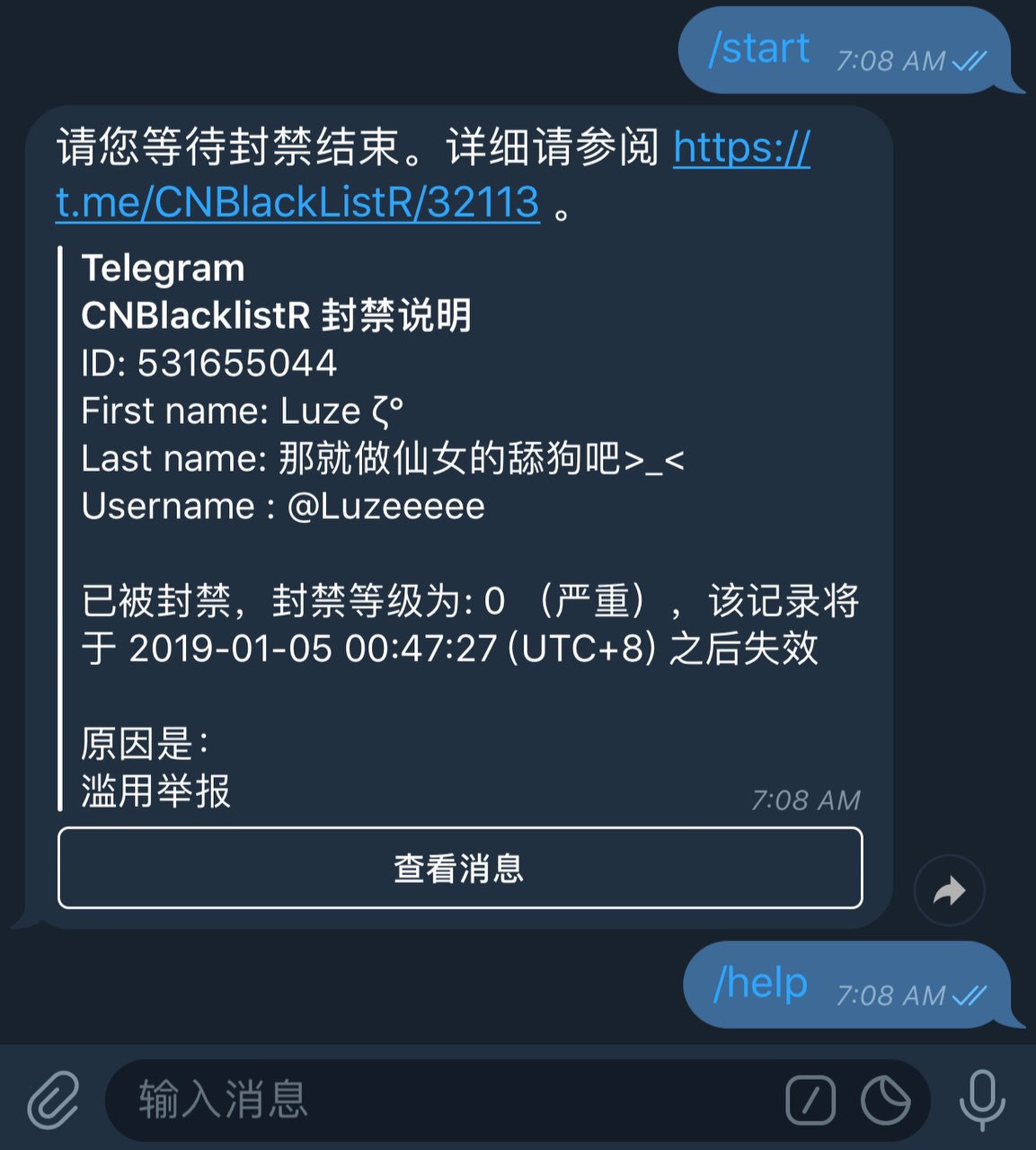Image resolution: width=1036 pixels, height=1150 pixels.
Task: Tap the 查看消息 button
Action: (x=460, y=868)
